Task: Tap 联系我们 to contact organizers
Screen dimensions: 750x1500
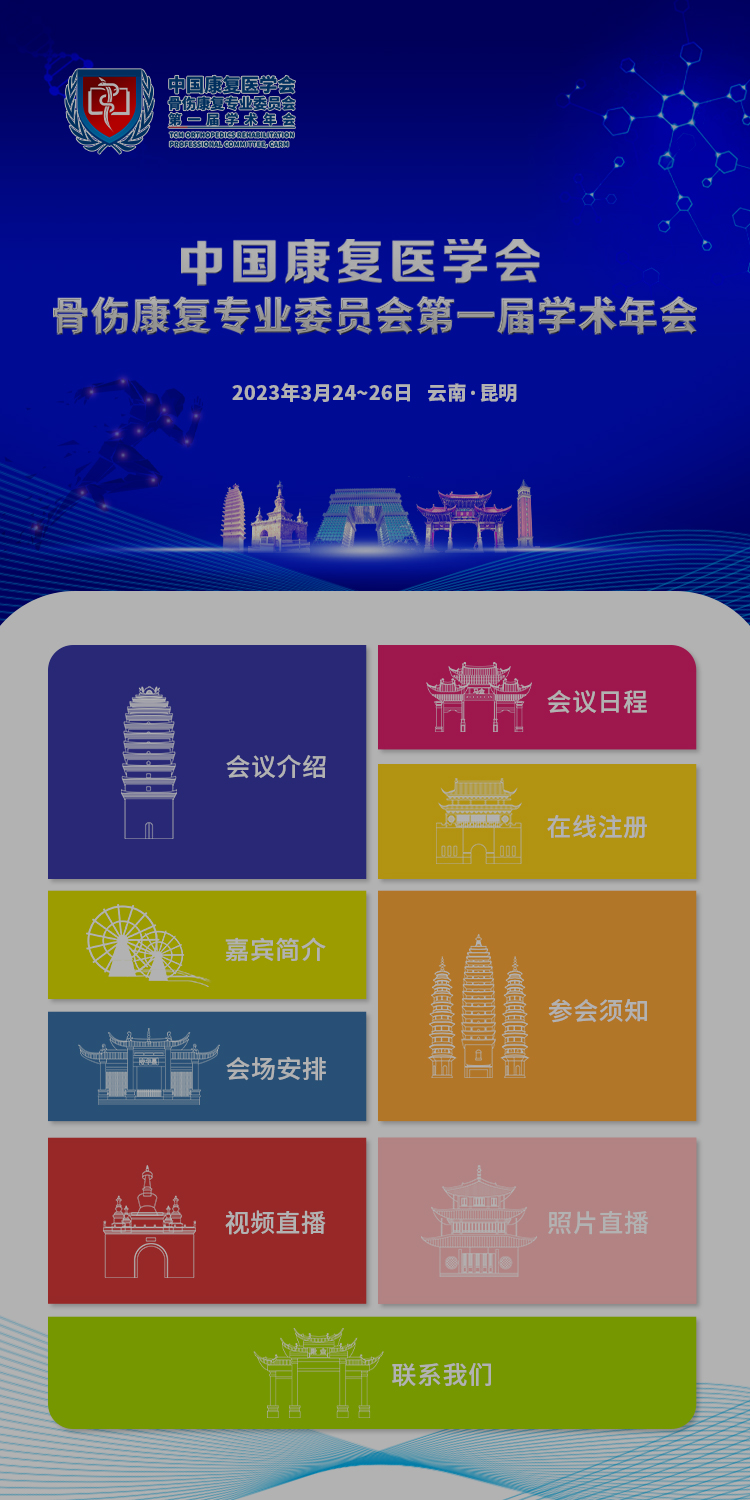Action: 372,1372
